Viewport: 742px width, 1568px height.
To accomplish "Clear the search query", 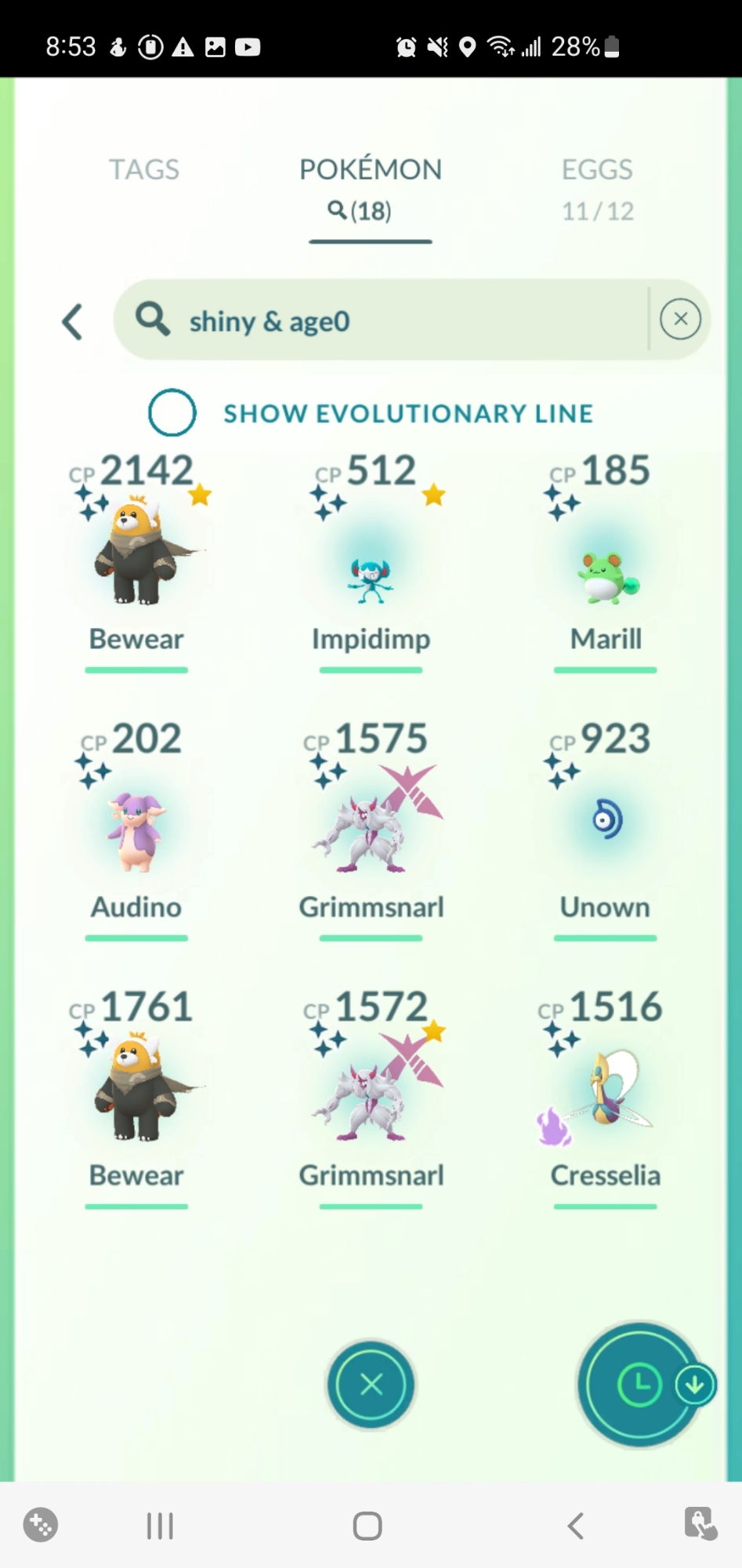I will coord(680,319).
